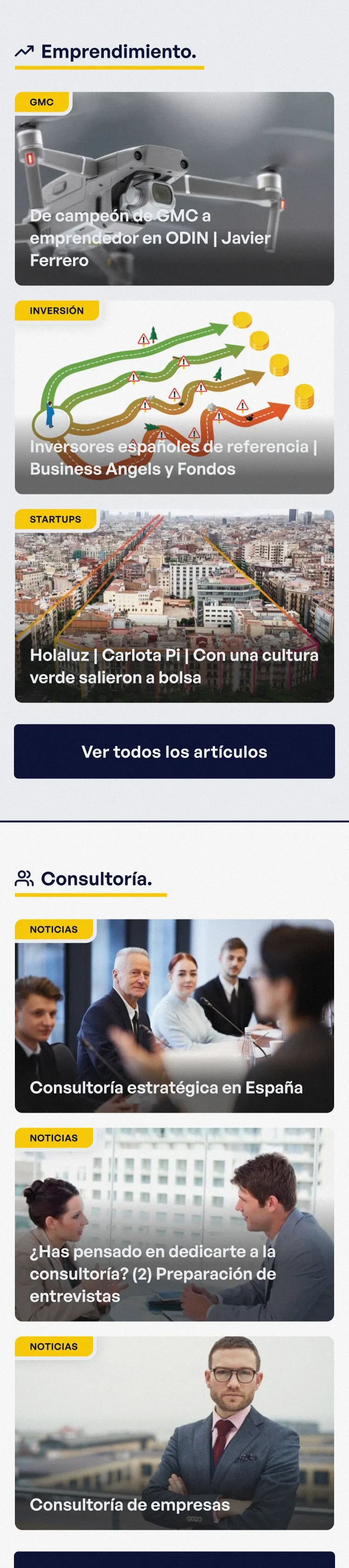Image resolution: width=349 pixels, height=1568 pixels.
Task: Open the Holaluz Carlota Pi article
Action: 174,606
